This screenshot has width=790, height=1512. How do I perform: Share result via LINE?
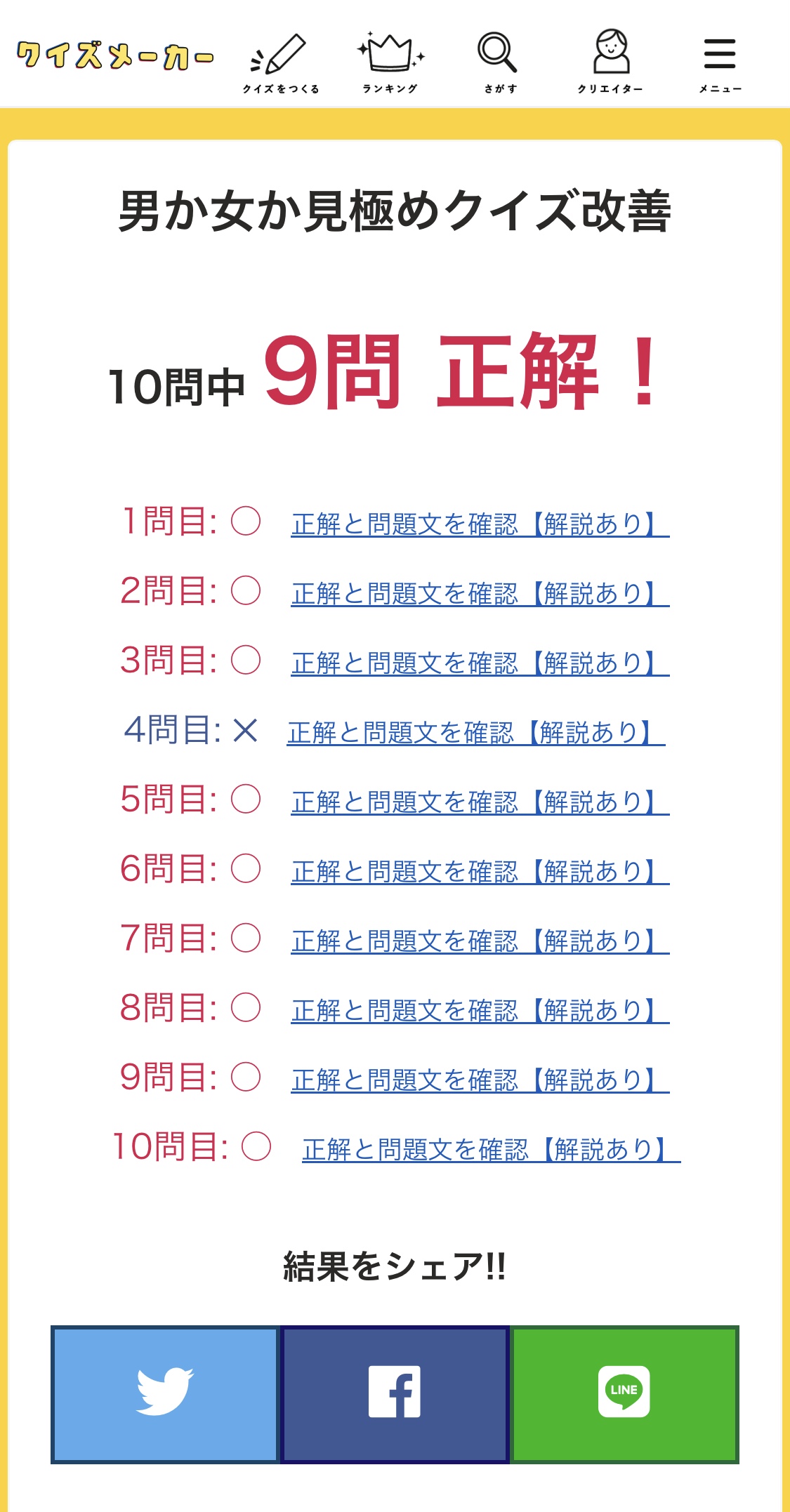pos(624,1394)
